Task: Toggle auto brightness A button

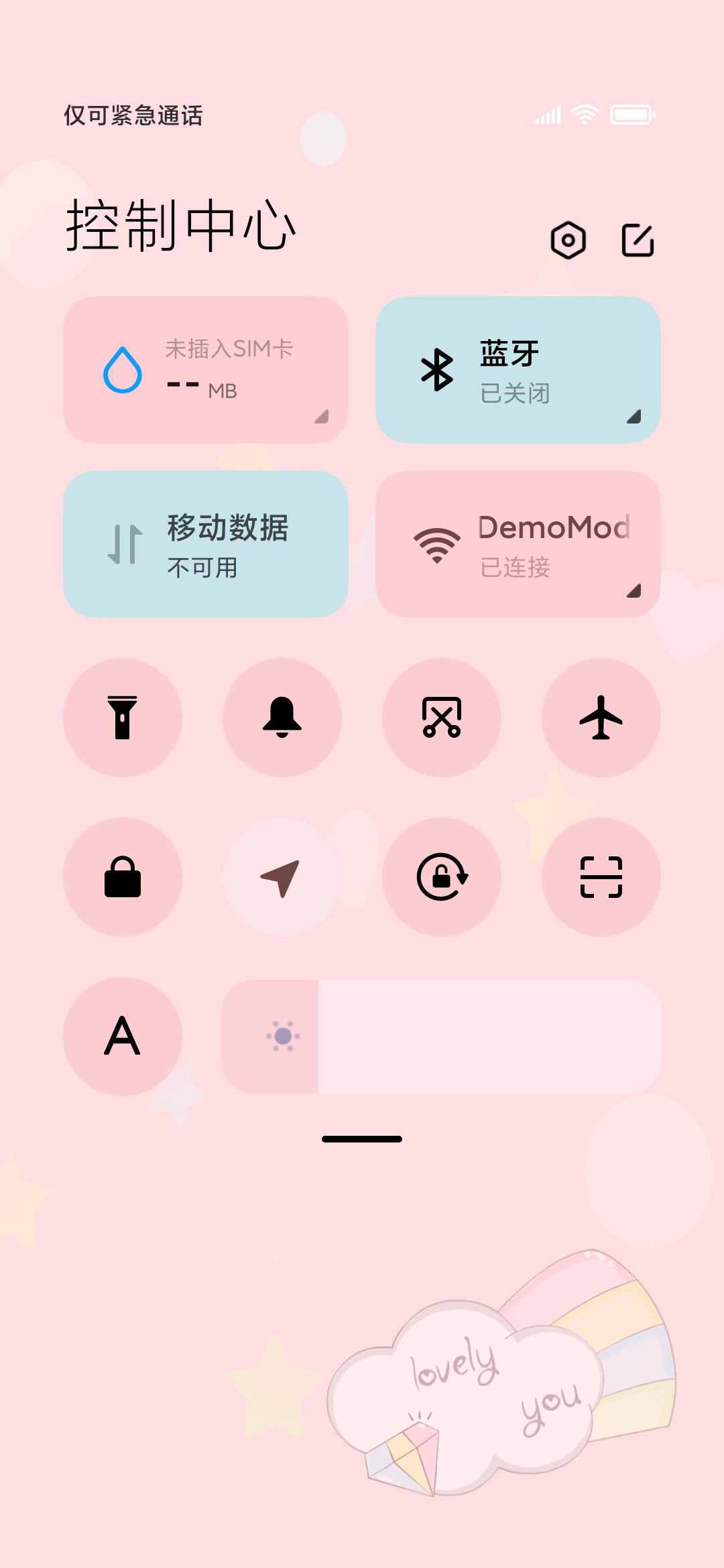Action: pos(123,1037)
